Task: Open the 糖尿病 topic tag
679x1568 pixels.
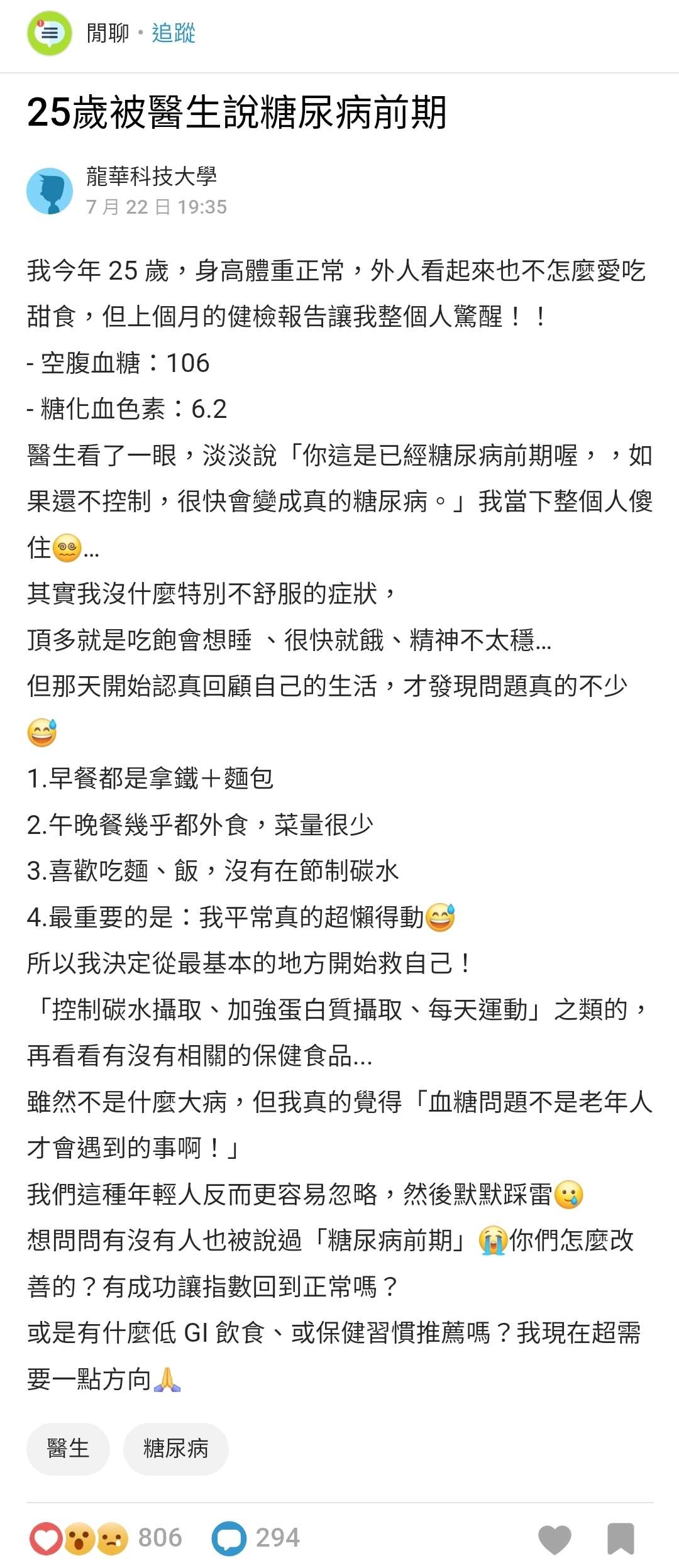Action: (175, 1449)
